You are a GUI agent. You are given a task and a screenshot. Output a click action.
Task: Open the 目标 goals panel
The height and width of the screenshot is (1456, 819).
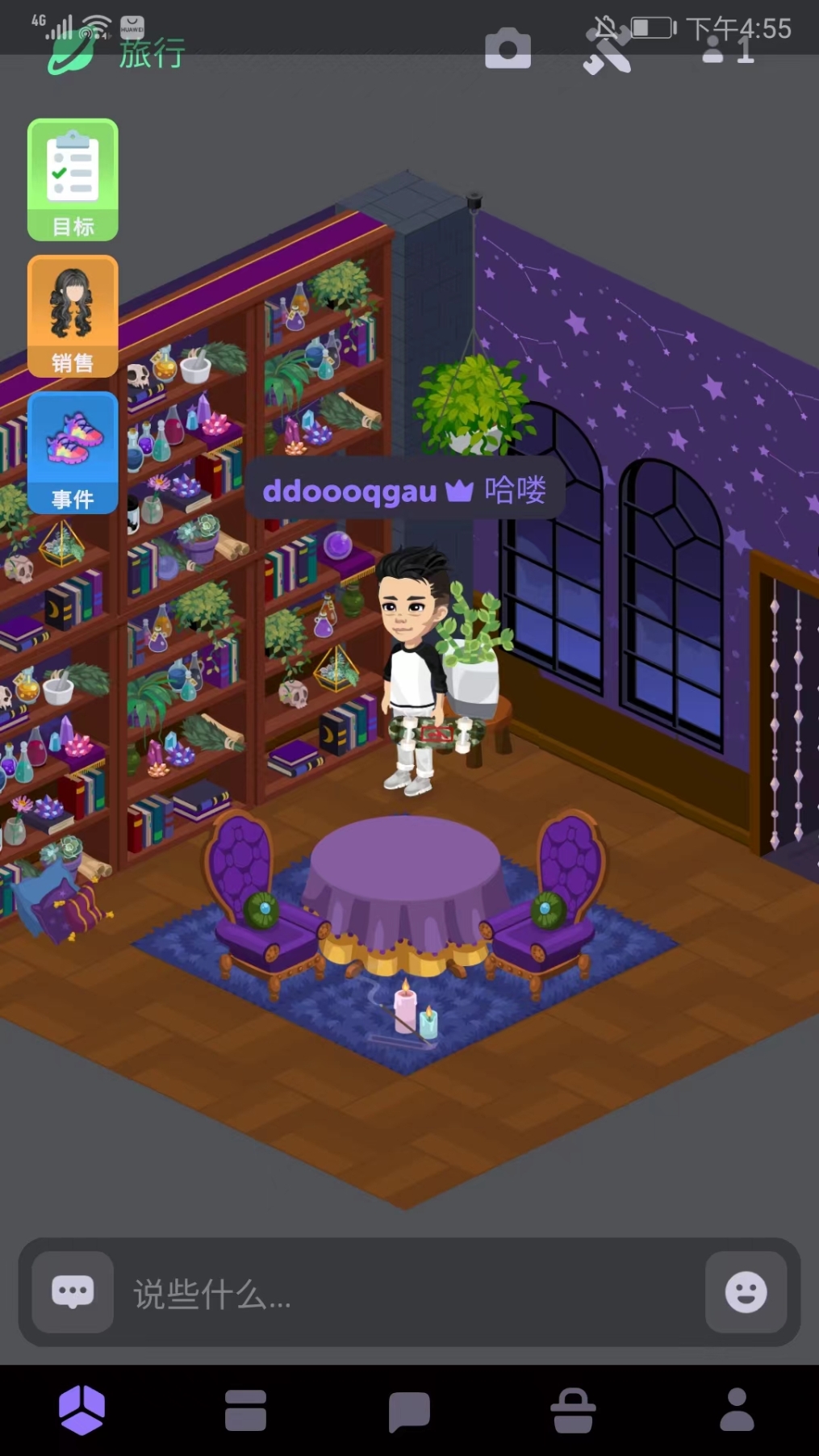click(73, 180)
